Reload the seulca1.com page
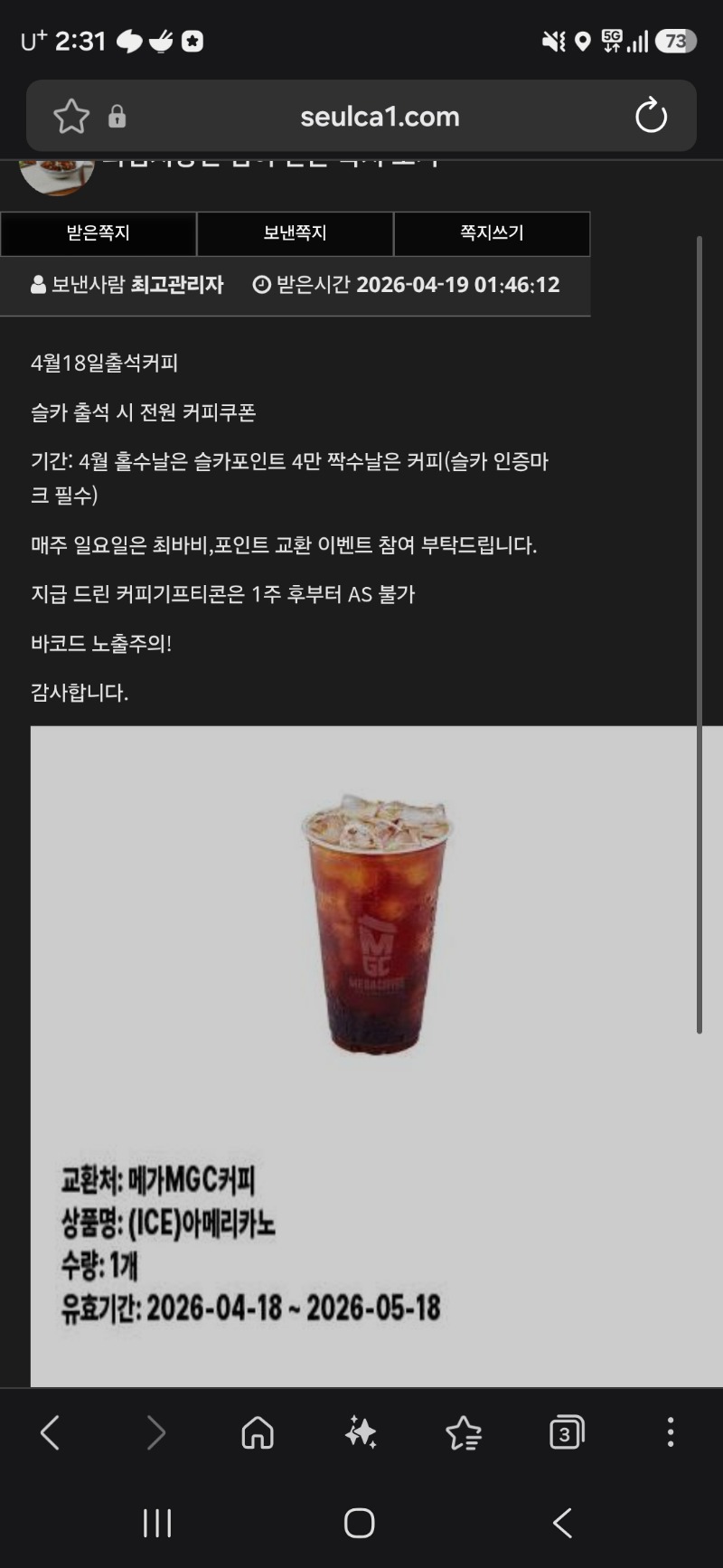Image resolution: width=723 pixels, height=1568 pixels. [x=651, y=117]
